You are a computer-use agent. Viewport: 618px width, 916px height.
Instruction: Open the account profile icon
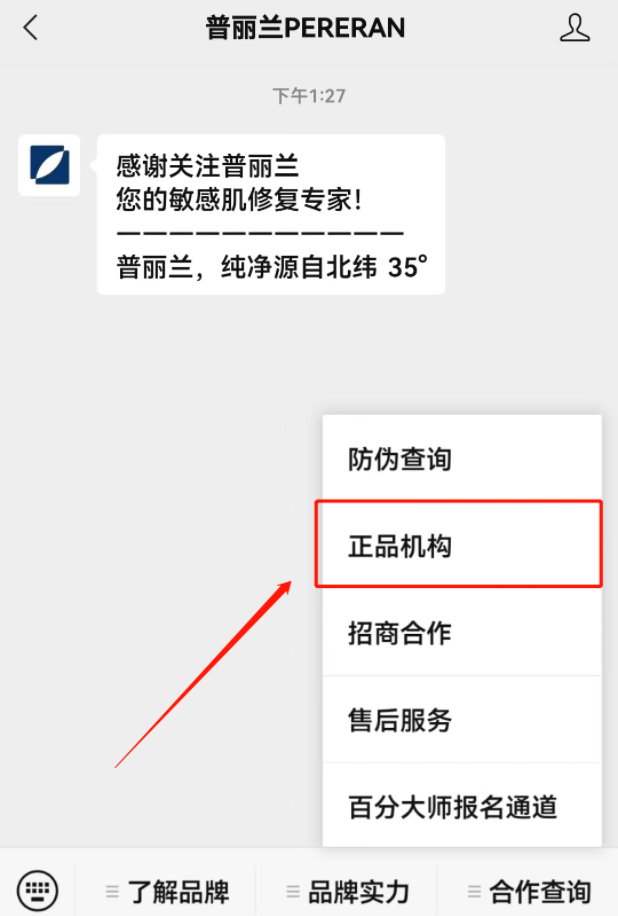point(575,28)
